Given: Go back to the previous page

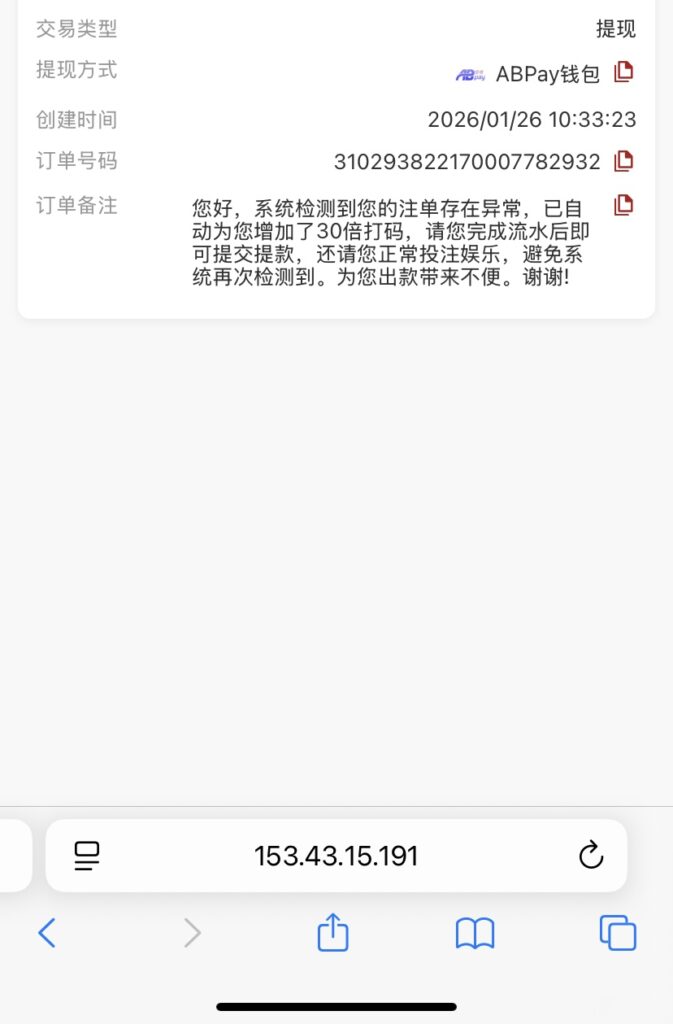Looking at the screenshot, I should tap(46, 933).
